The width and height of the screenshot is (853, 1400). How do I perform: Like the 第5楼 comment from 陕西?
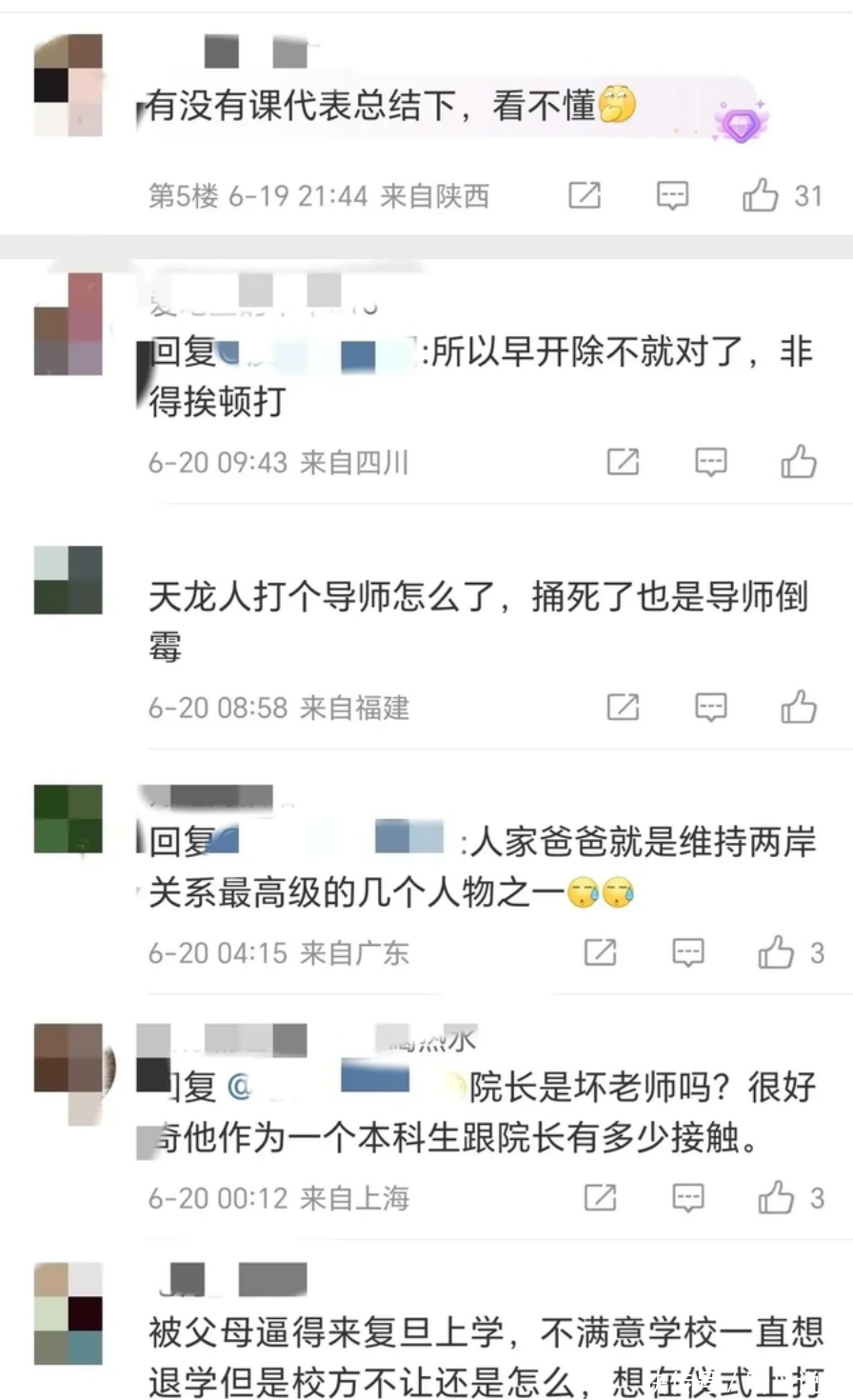click(761, 196)
